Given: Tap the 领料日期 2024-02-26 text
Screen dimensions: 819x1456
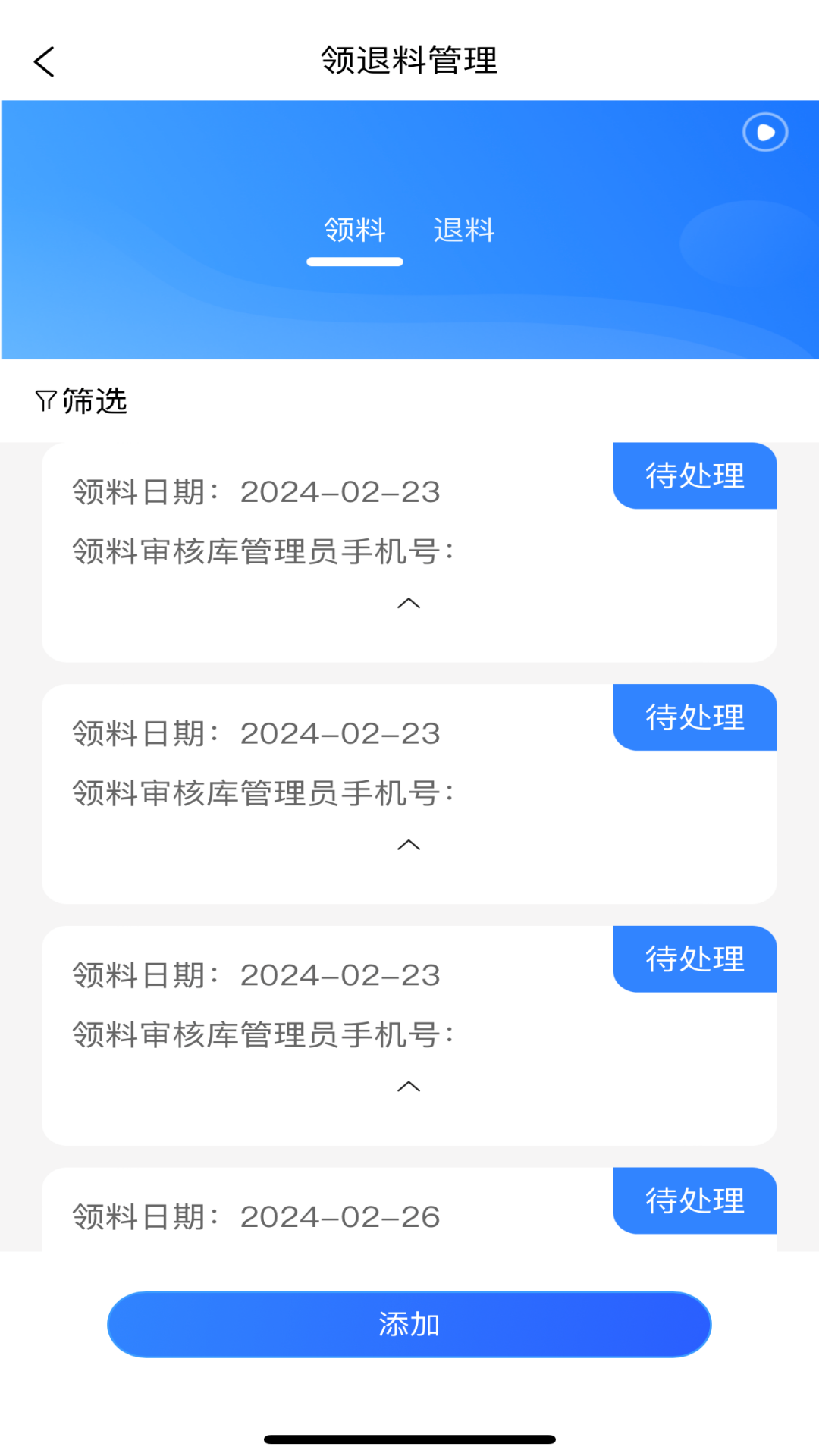Looking at the screenshot, I should pyautogui.click(x=256, y=1216).
